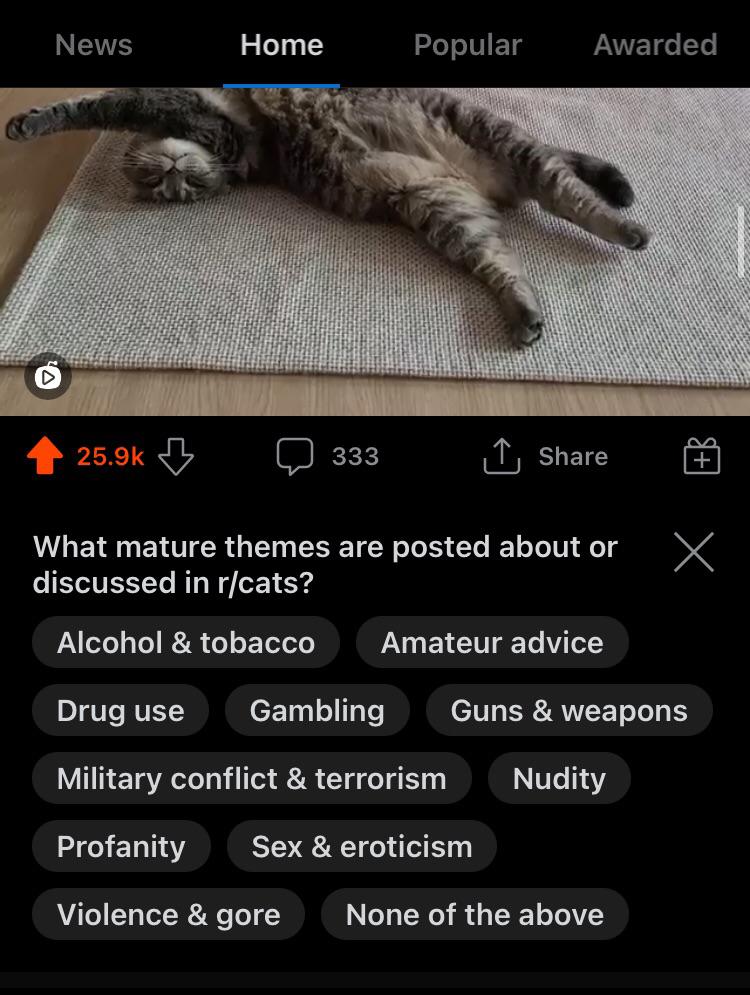Answer None of the above
The width and height of the screenshot is (750, 995).
475,915
